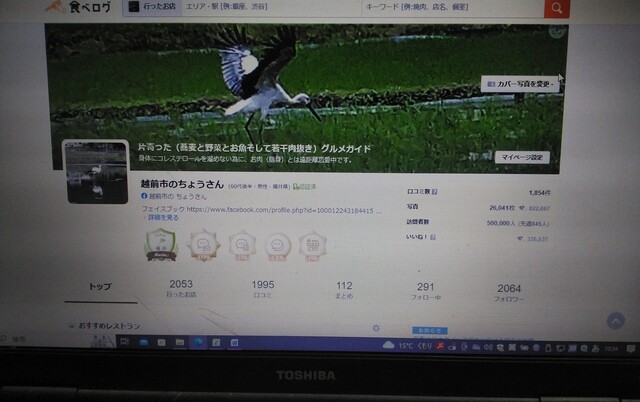640x402 pixels.
Task: Open マイページ設定 settings
Action: point(523,158)
